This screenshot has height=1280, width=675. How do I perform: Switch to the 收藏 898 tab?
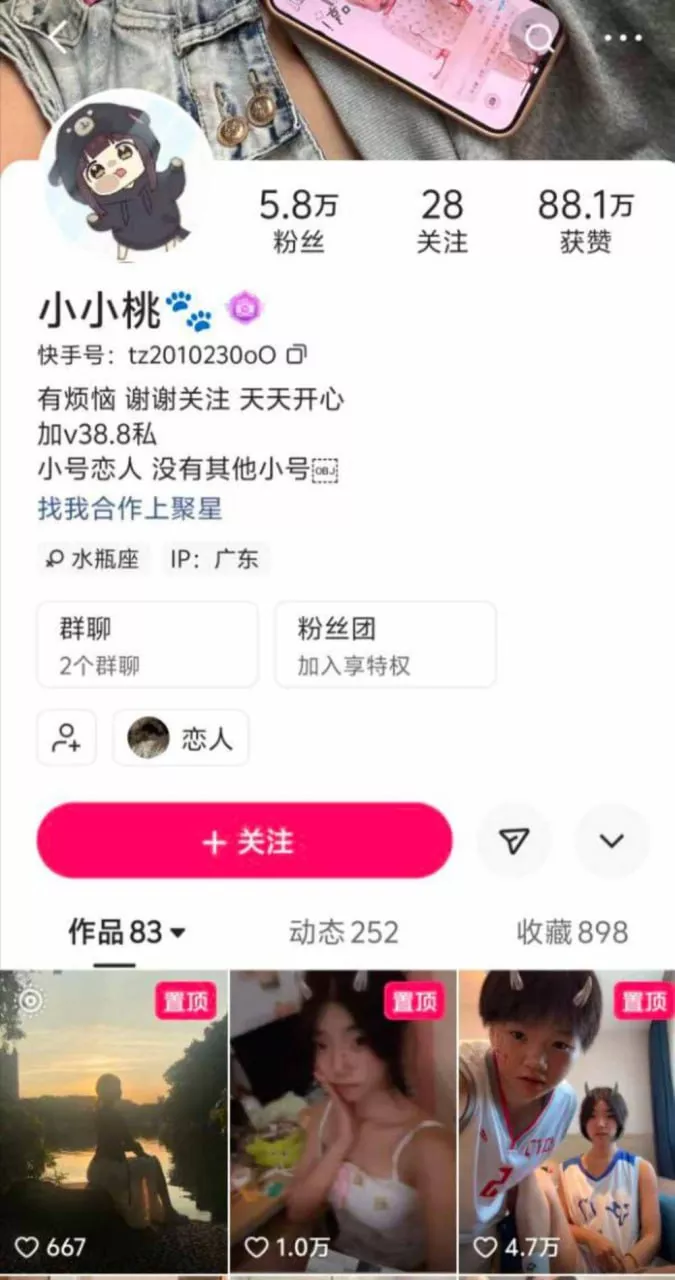pyautogui.click(x=573, y=933)
